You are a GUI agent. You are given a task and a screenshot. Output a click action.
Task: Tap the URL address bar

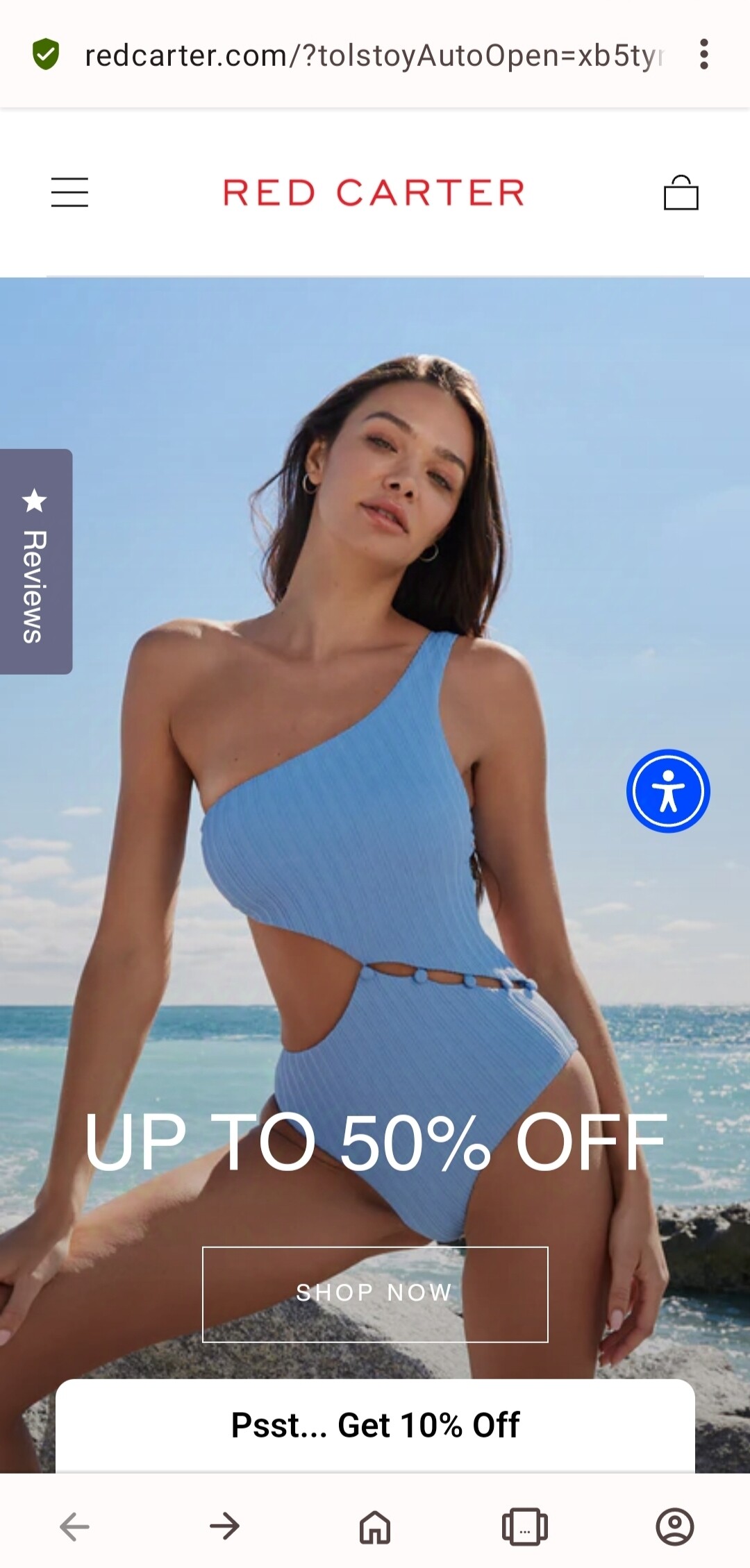pyautogui.click(x=374, y=55)
